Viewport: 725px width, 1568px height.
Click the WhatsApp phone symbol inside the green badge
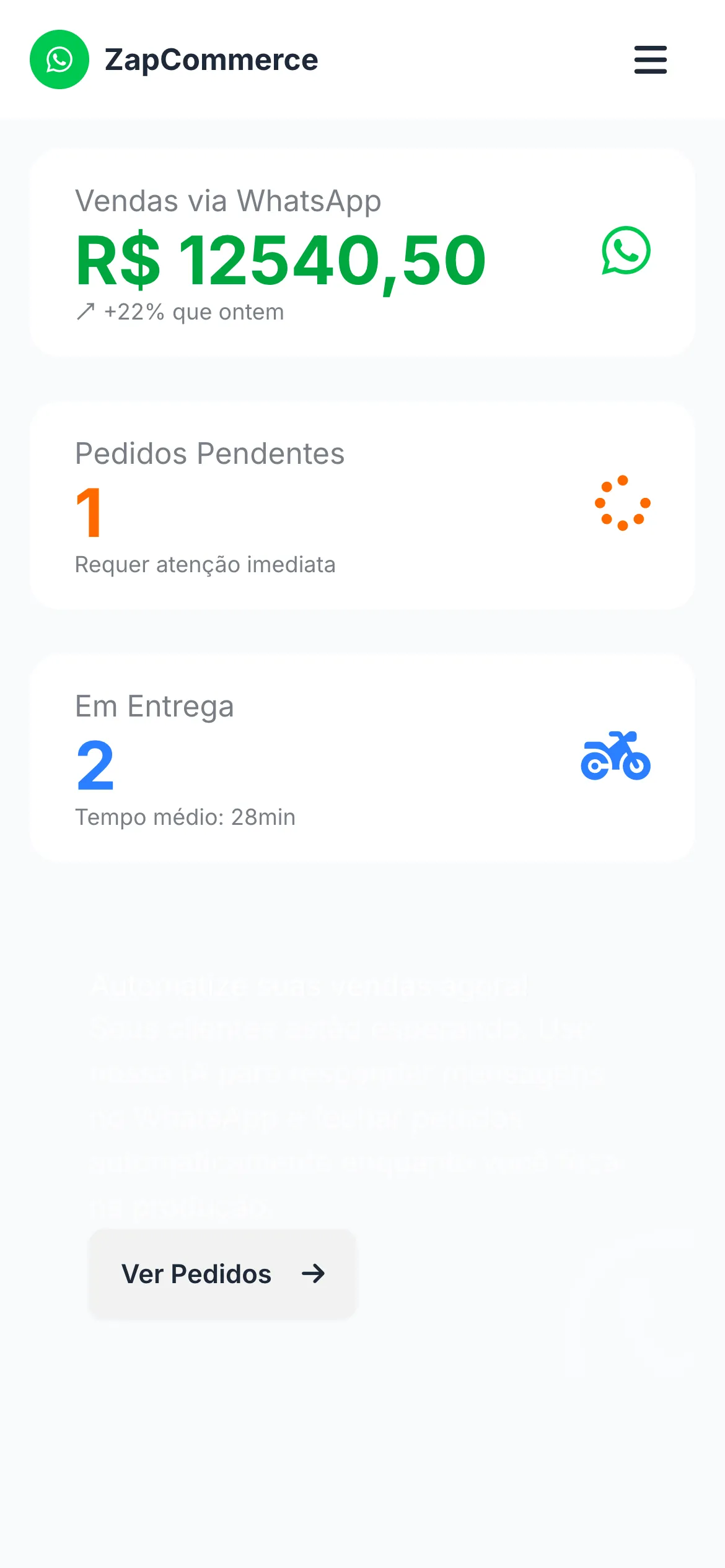[x=59, y=59]
